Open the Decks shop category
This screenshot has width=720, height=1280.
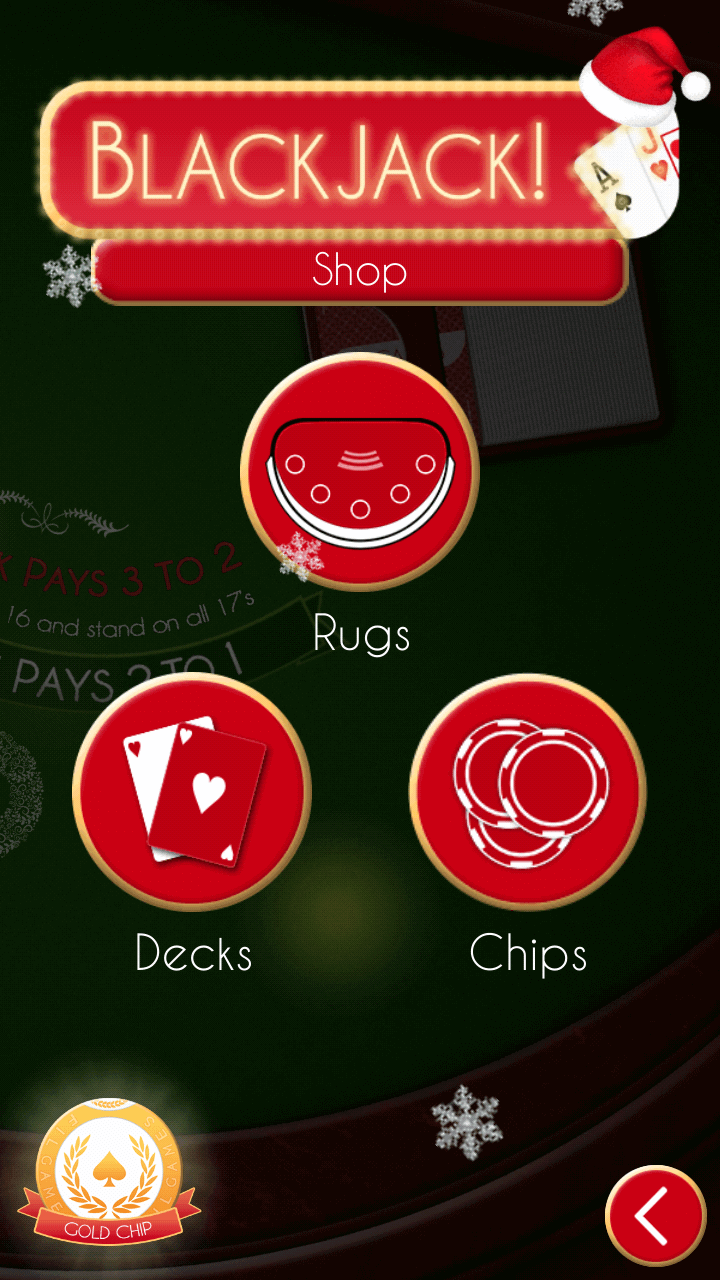[x=192, y=792]
